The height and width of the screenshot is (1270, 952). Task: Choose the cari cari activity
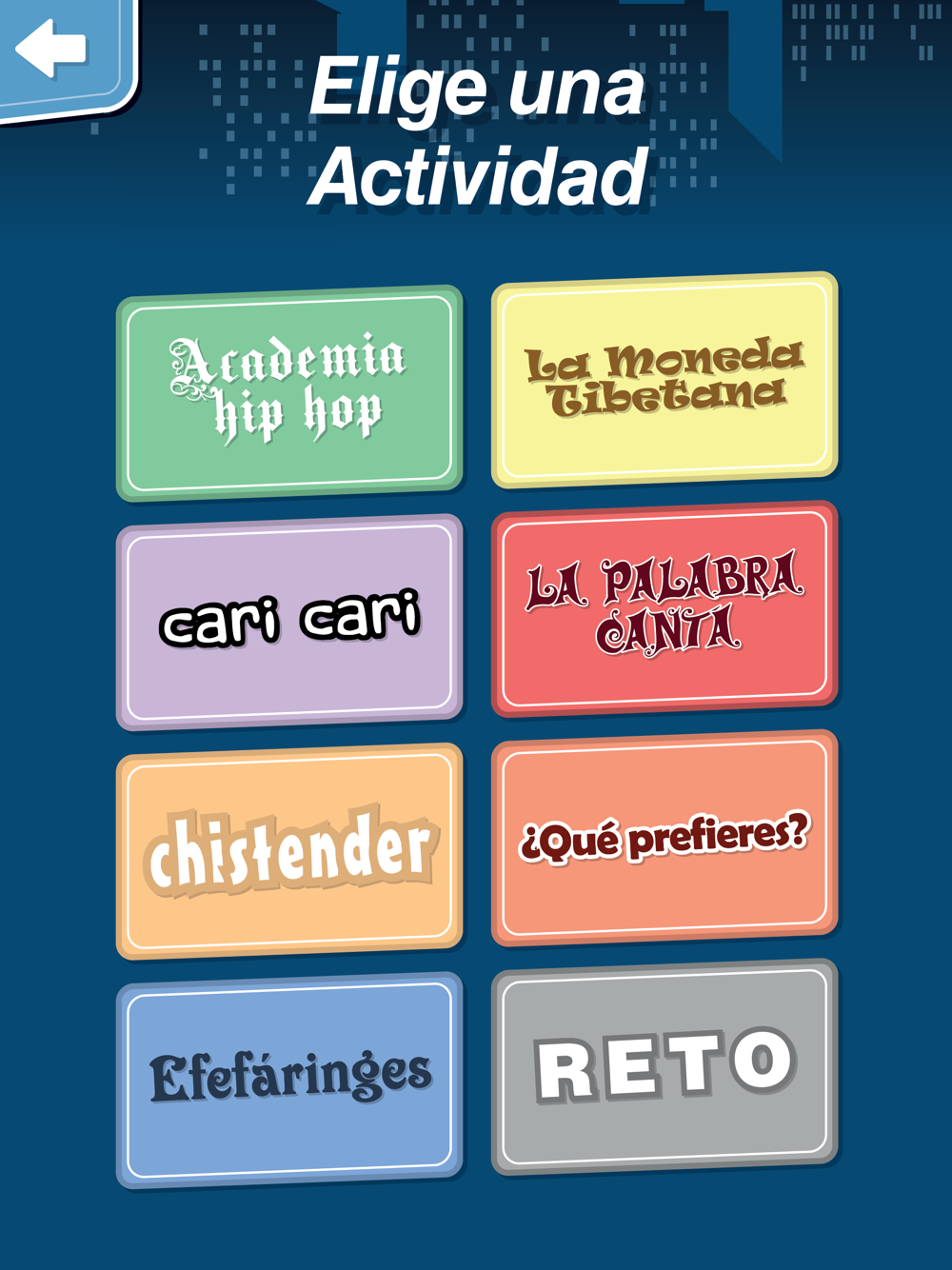pos(289,622)
